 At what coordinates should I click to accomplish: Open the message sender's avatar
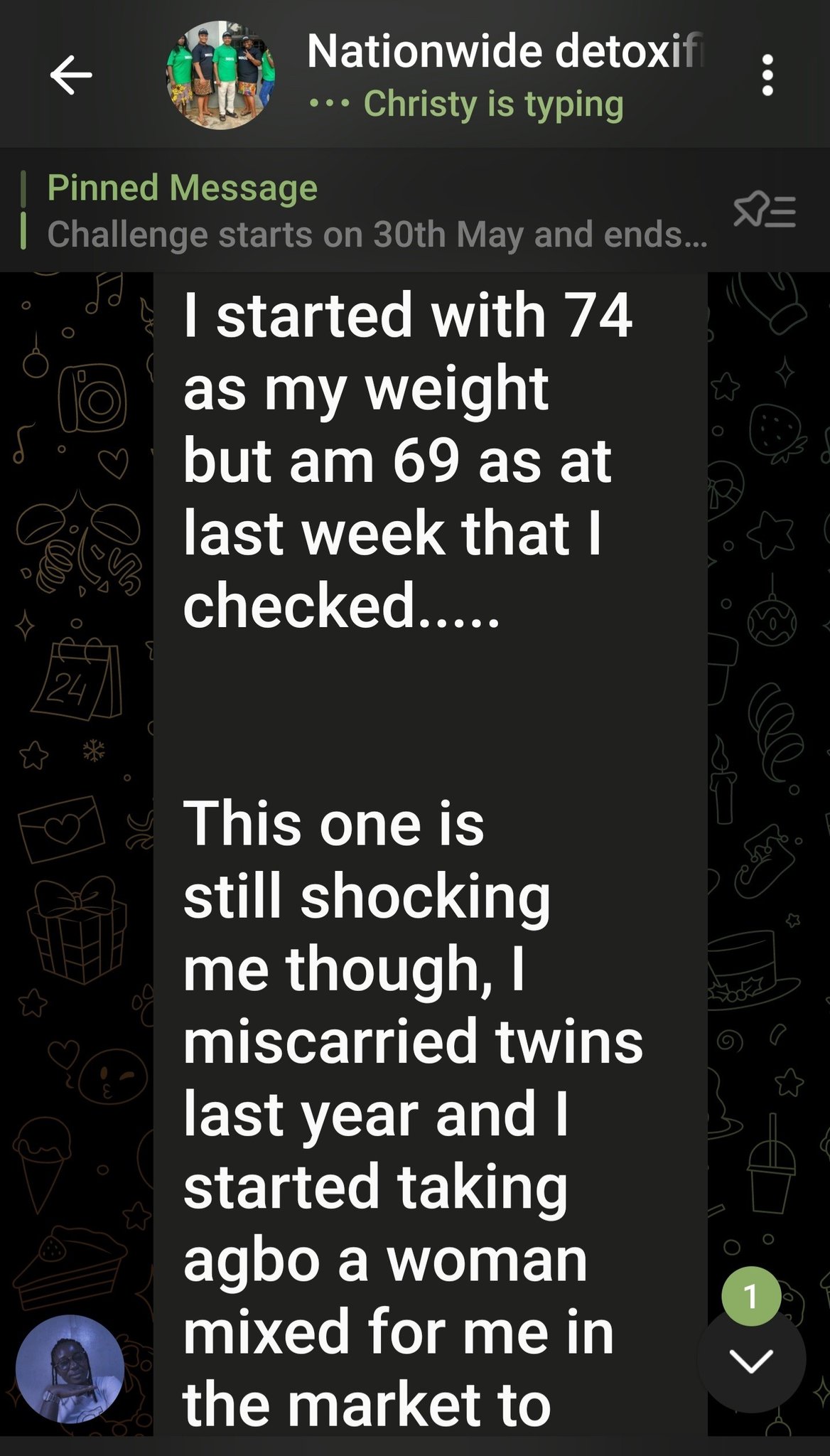tap(70, 1369)
